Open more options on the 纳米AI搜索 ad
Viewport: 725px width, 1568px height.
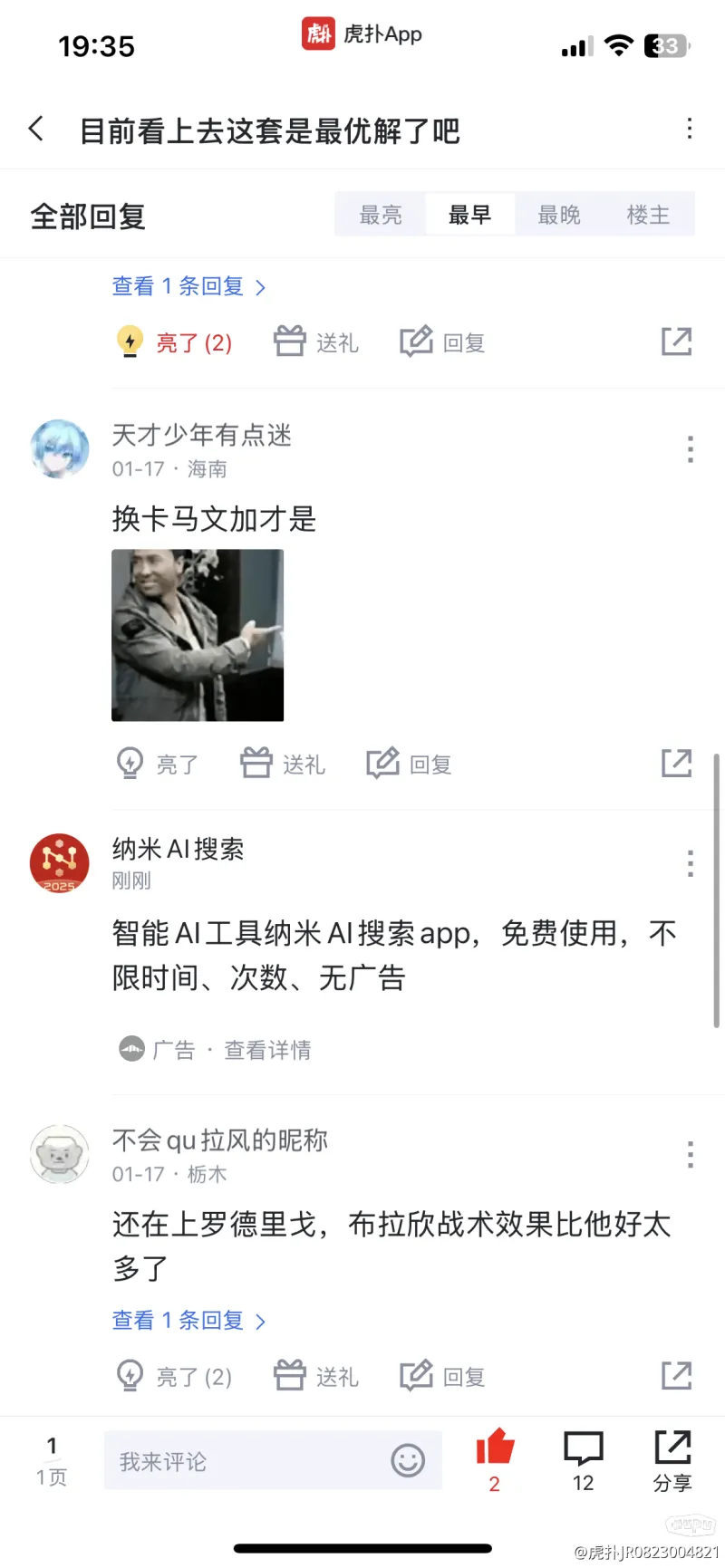pyautogui.click(x=691, y=863)
